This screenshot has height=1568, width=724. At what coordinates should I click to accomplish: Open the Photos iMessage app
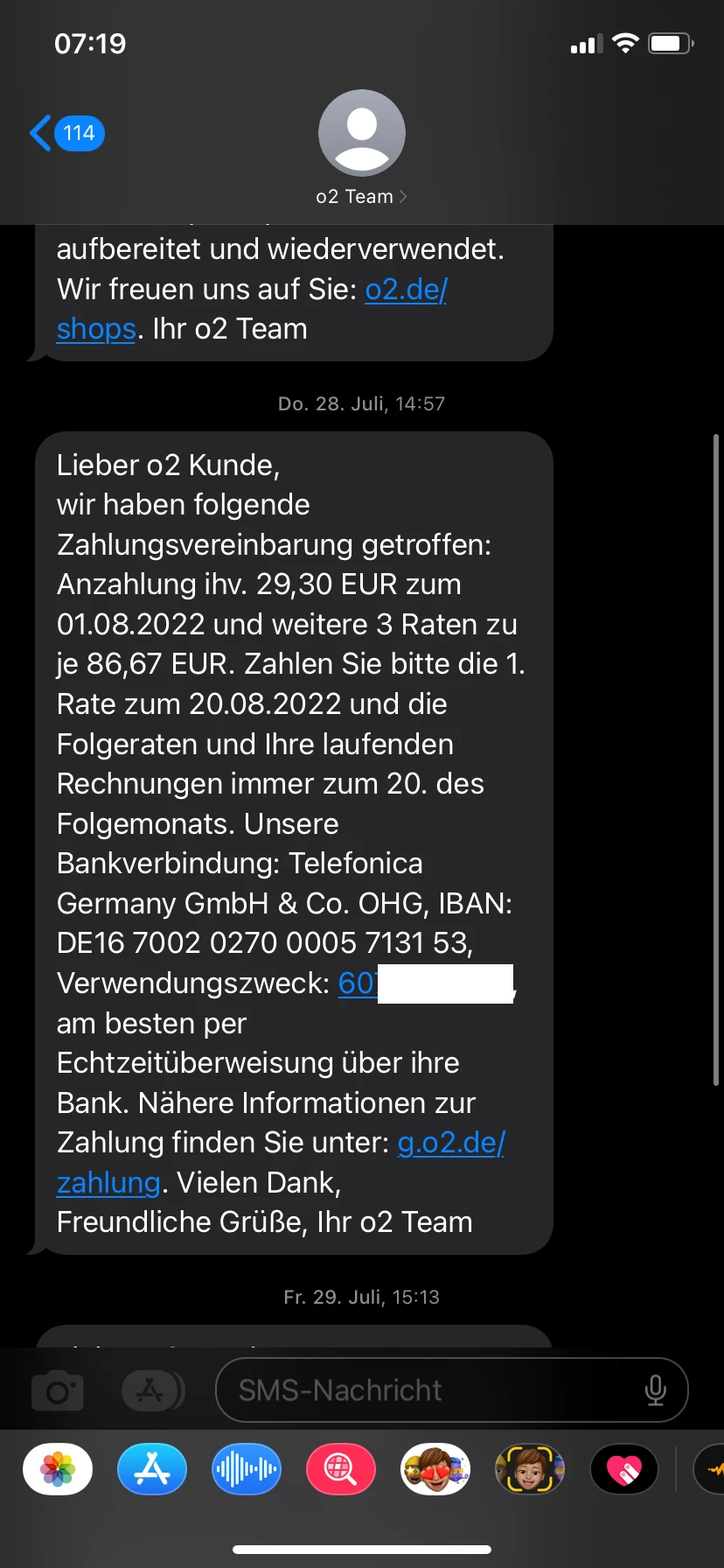[x=58, y=1469]
